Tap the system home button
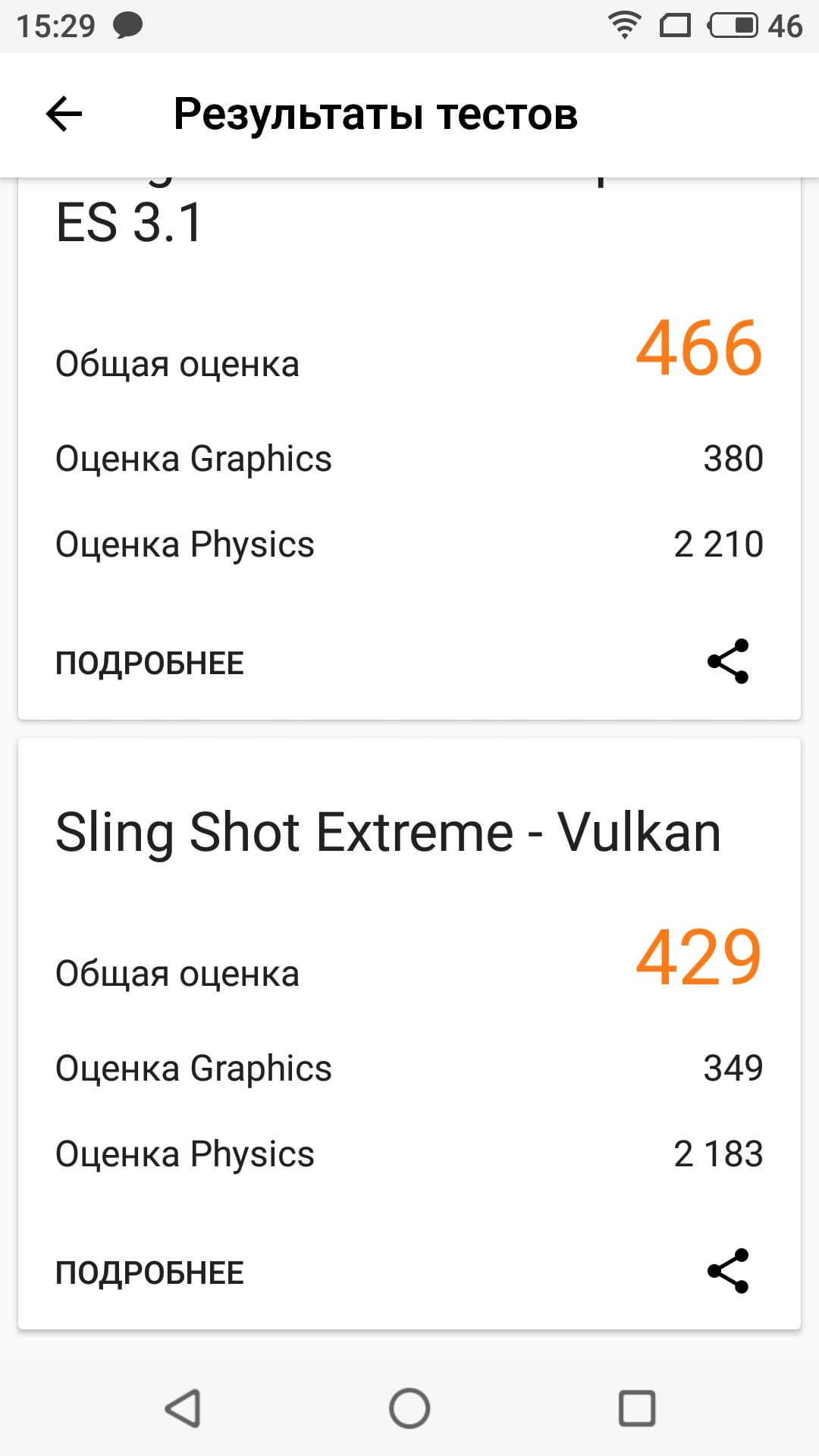 coord(409,1409)
